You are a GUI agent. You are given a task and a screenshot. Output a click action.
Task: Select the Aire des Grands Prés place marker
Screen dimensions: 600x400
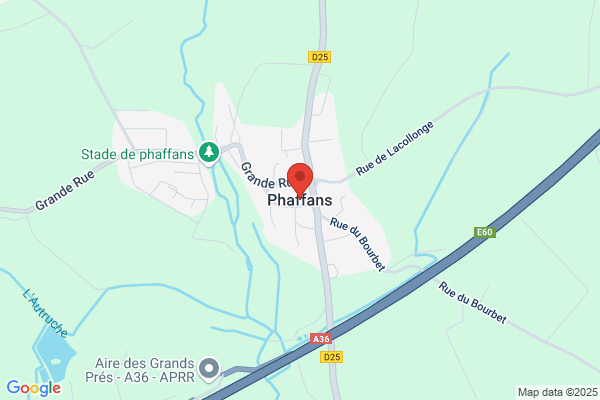point(209,369)
